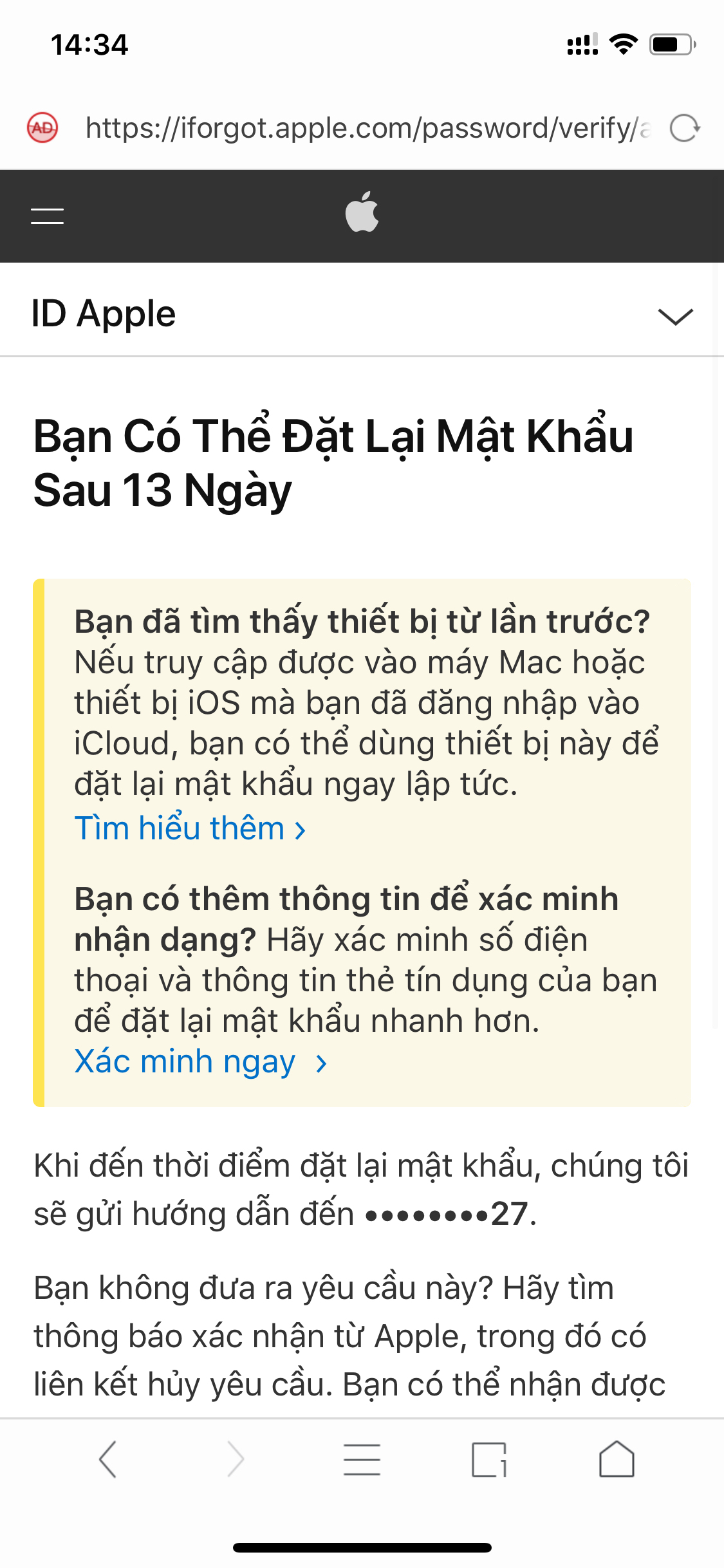Open the browser menu
This screenshot has width=724, height=1568.
pyautogui.click(x=362, y=1459)
